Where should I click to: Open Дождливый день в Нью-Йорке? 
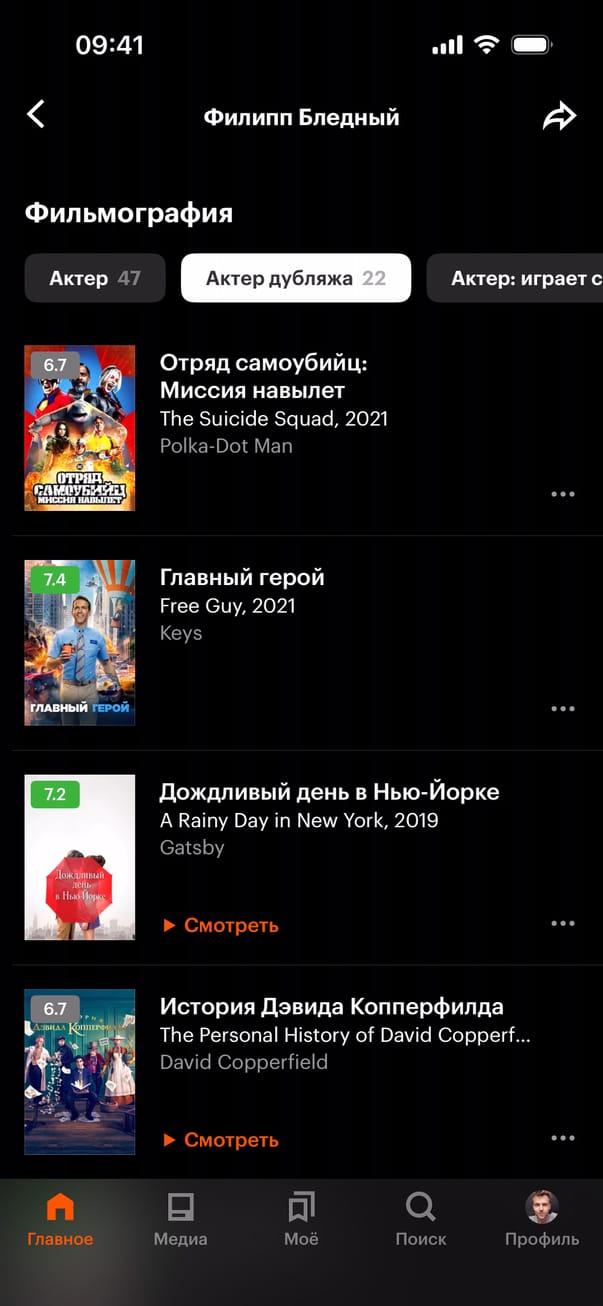tap(329, 793)
